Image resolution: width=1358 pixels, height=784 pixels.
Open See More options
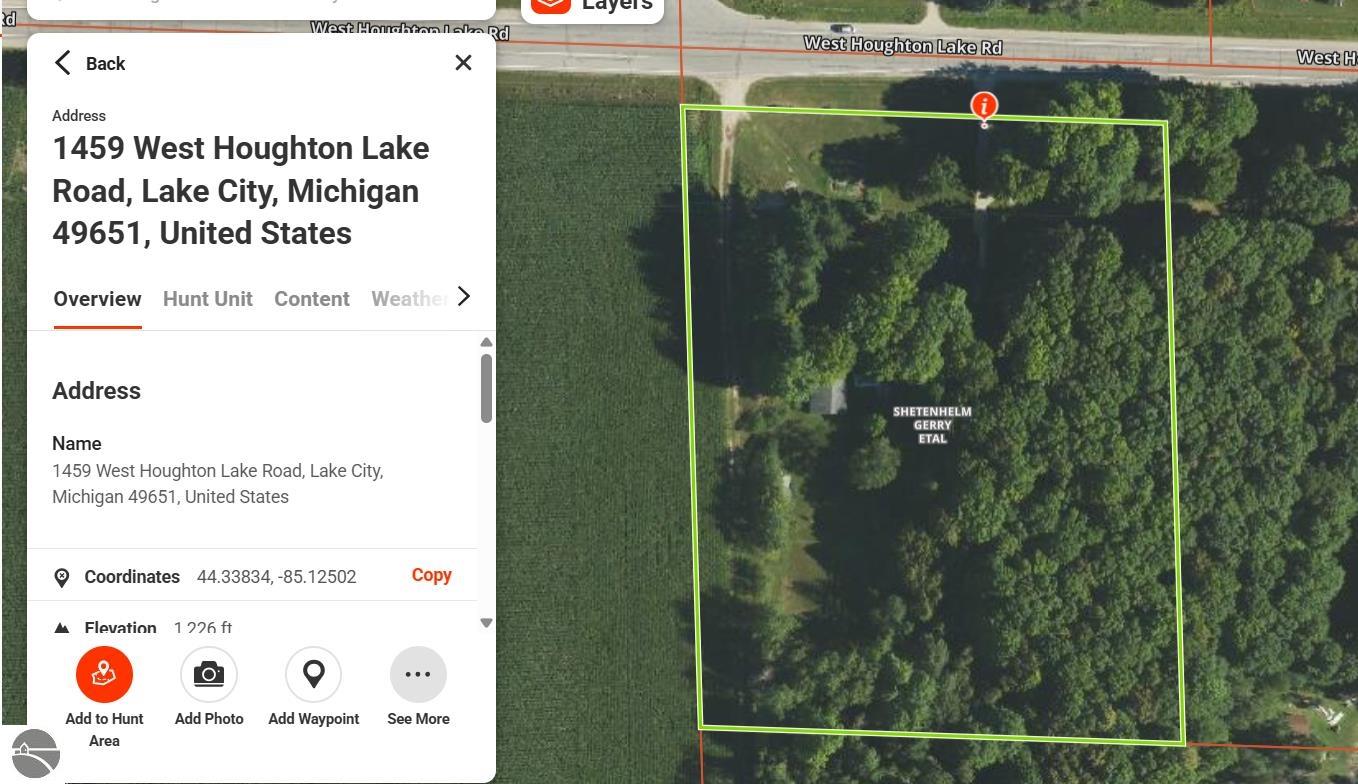[418, 675]
